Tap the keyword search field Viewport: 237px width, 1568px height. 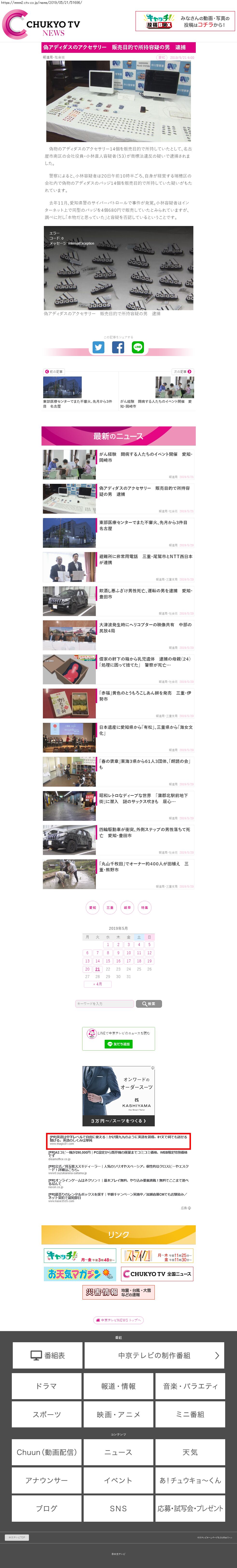pyautogui.click(x=105, y=1004)
